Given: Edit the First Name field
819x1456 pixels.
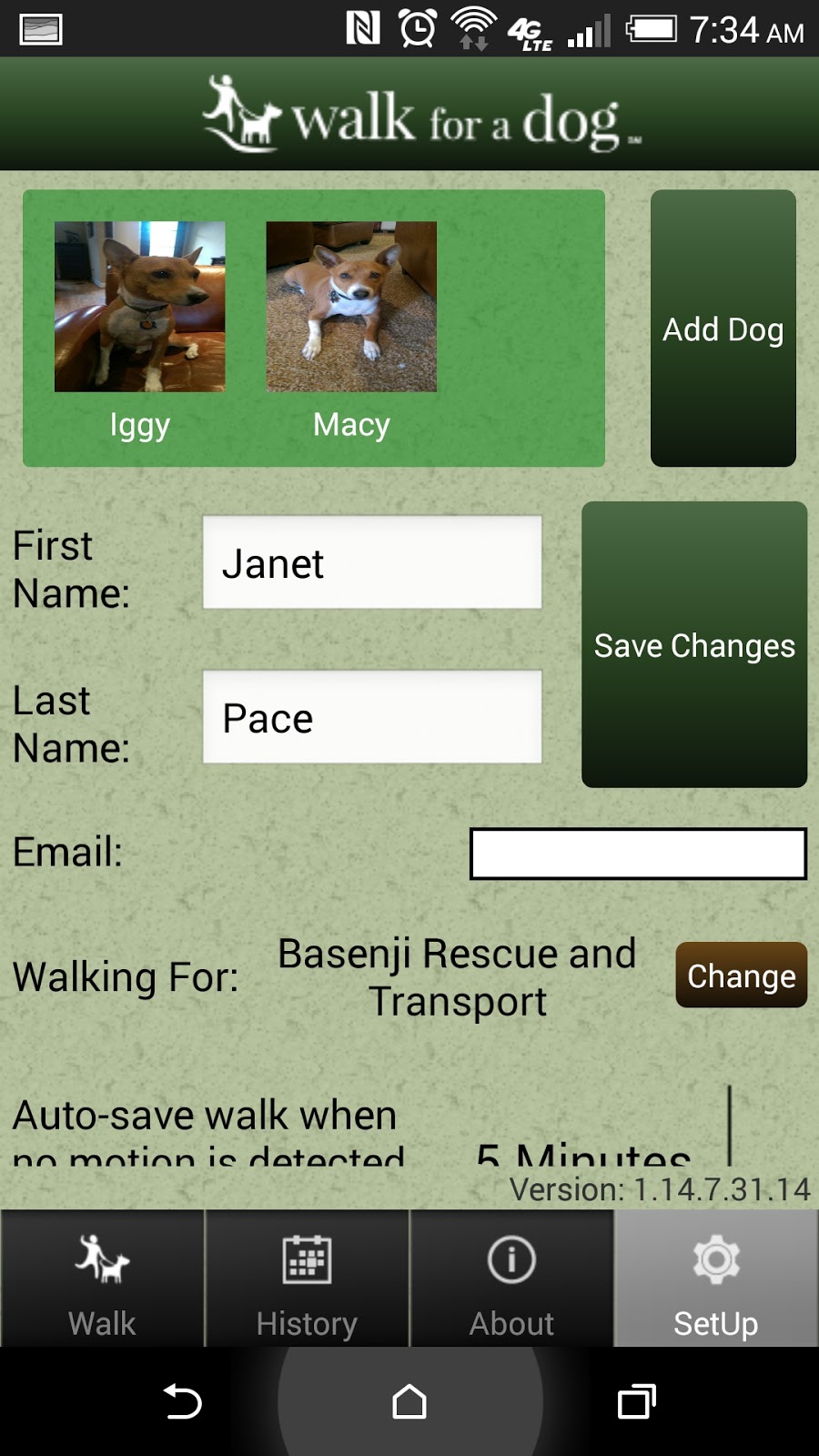Looking at the screenshot, I should point(372,562).
